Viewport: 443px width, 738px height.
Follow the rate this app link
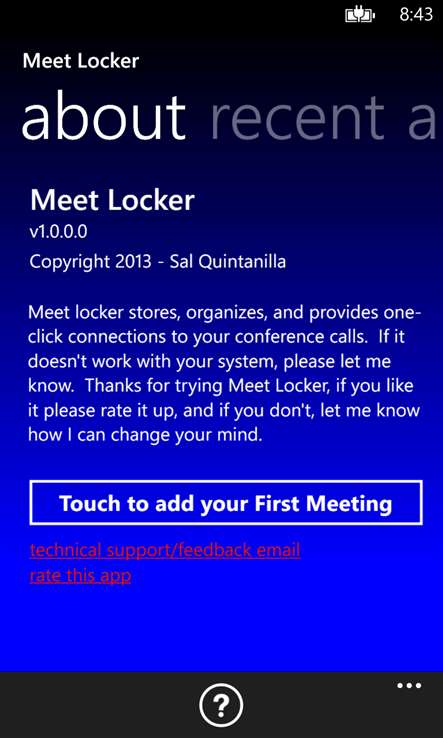pos(80,575)
